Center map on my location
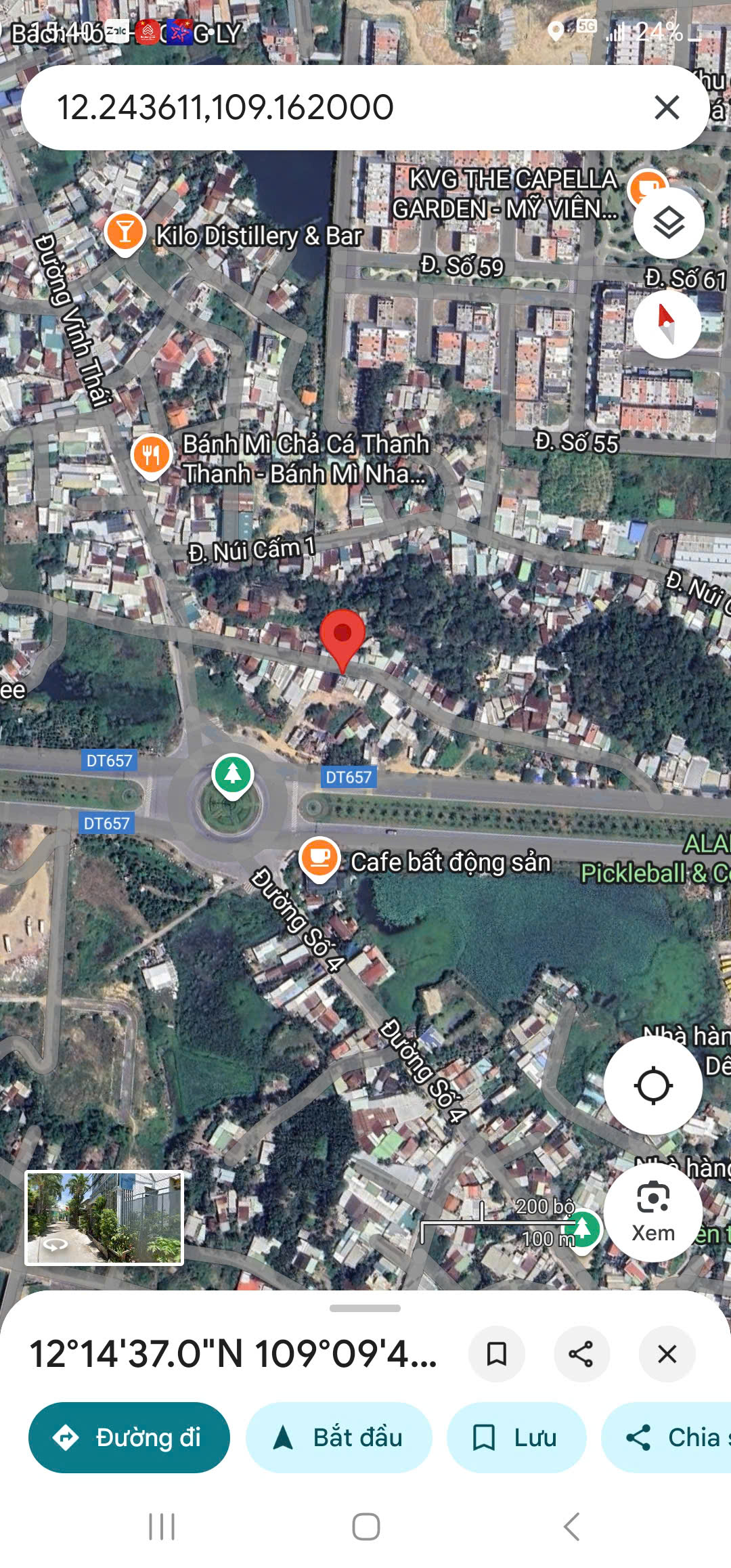 click(653, 1086)
